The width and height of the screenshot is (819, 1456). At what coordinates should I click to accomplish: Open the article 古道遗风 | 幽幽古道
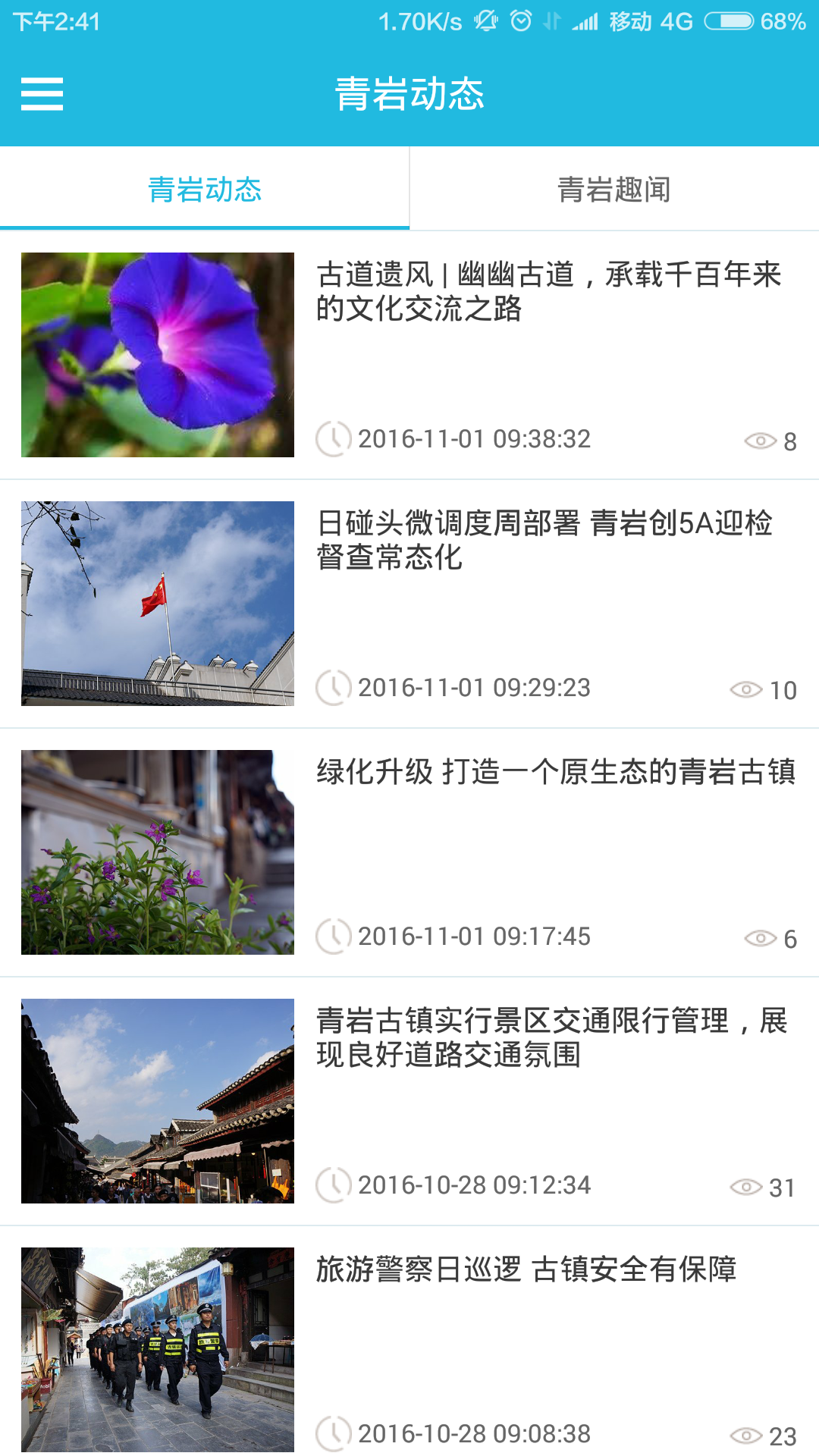click(548, 292)
